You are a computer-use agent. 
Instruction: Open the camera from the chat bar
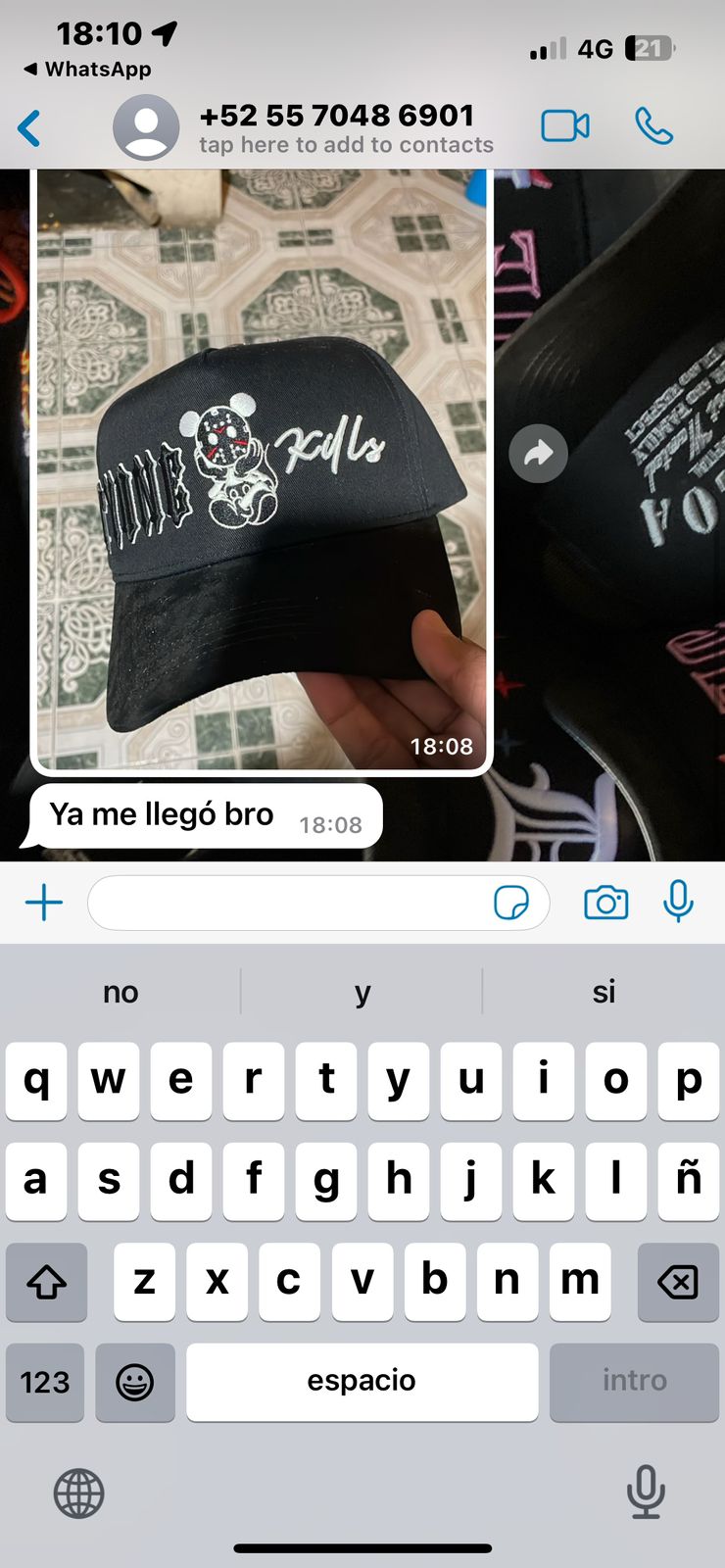click(x=605, y=903)
